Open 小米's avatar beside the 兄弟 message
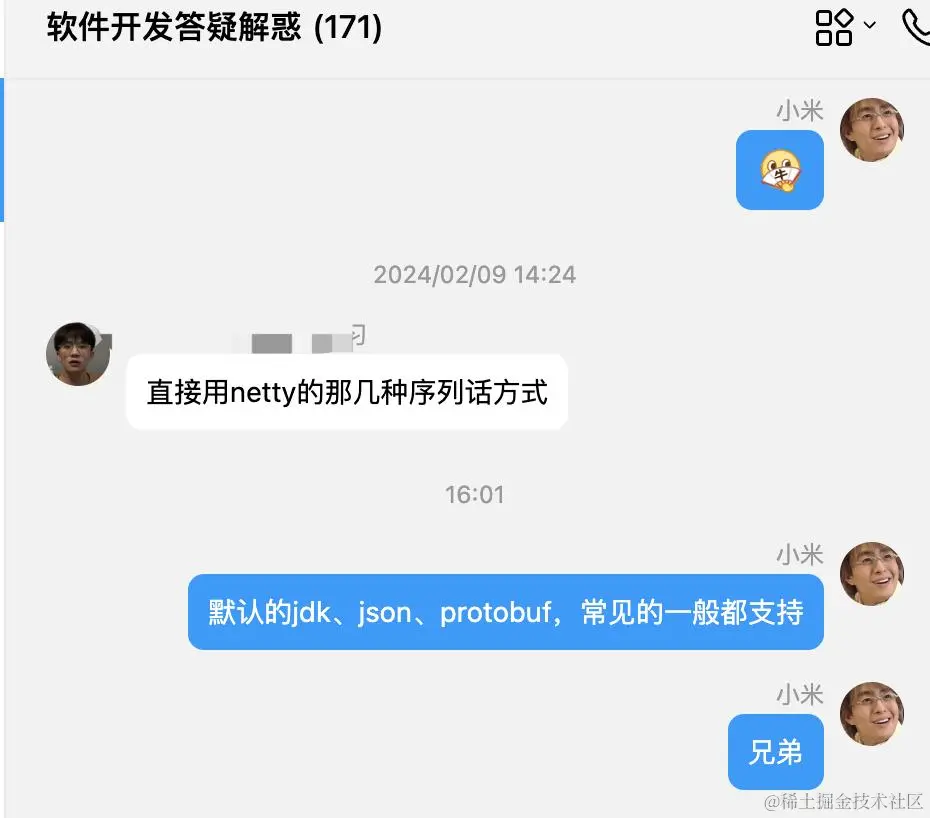The image size is (930, 818). tap(872, 714)
